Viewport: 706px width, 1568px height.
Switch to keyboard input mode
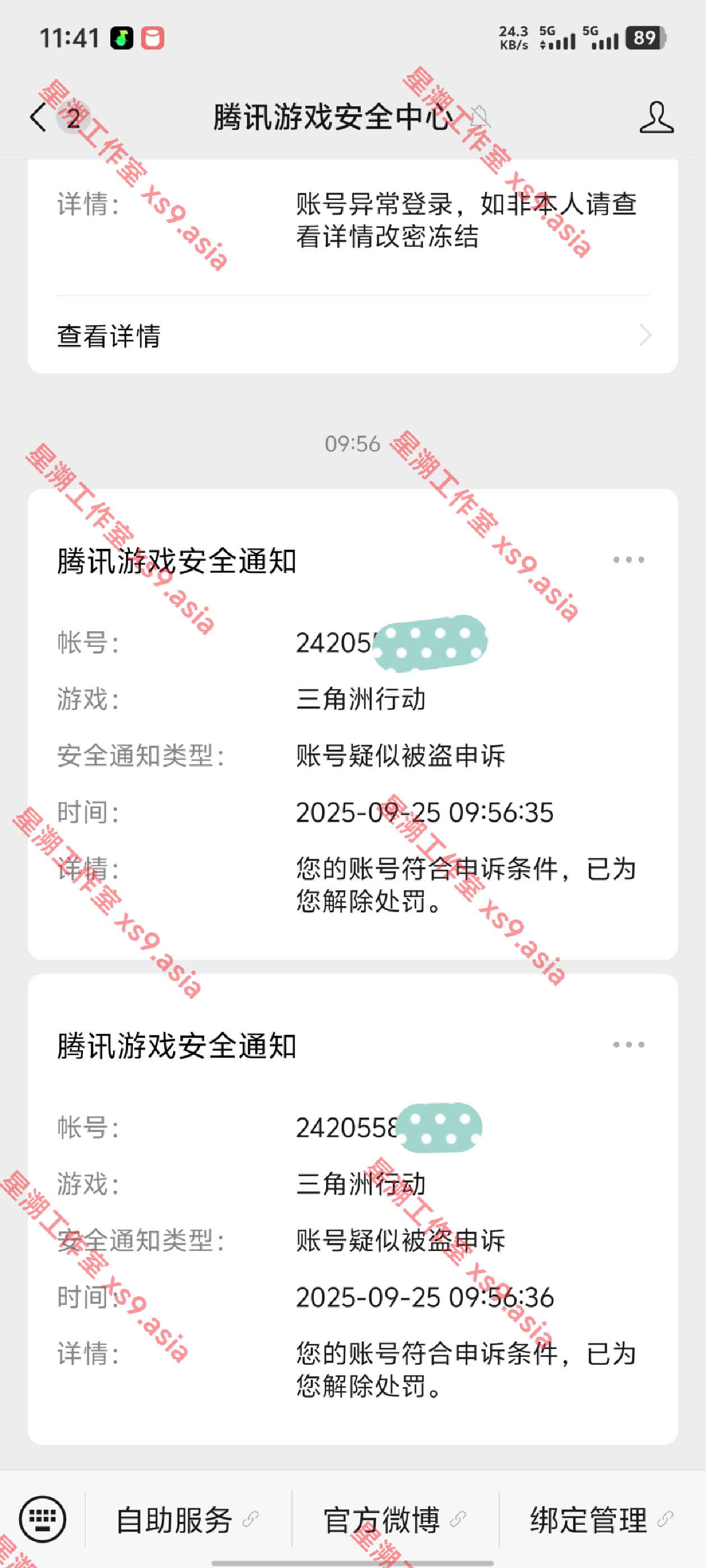pyautogui.click(x=42, y=1519)
